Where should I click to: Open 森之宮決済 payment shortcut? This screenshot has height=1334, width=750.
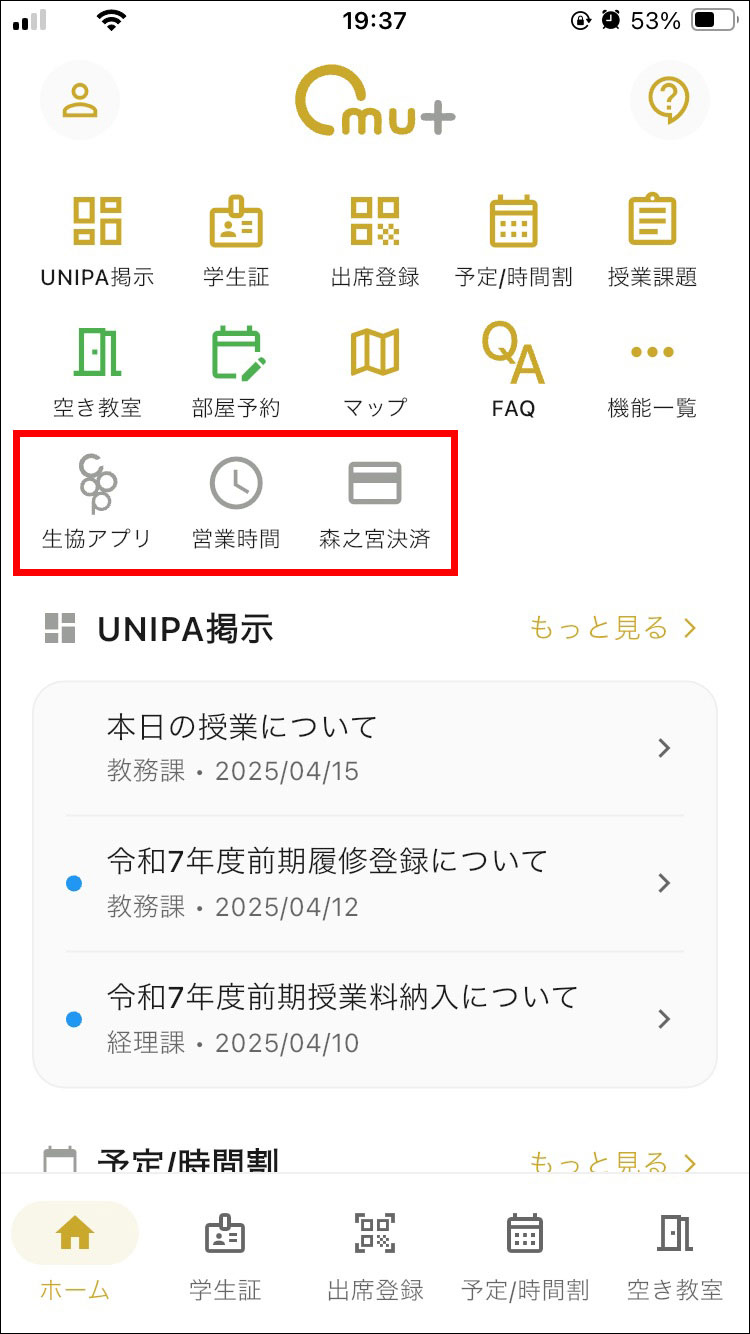[375, 502]
